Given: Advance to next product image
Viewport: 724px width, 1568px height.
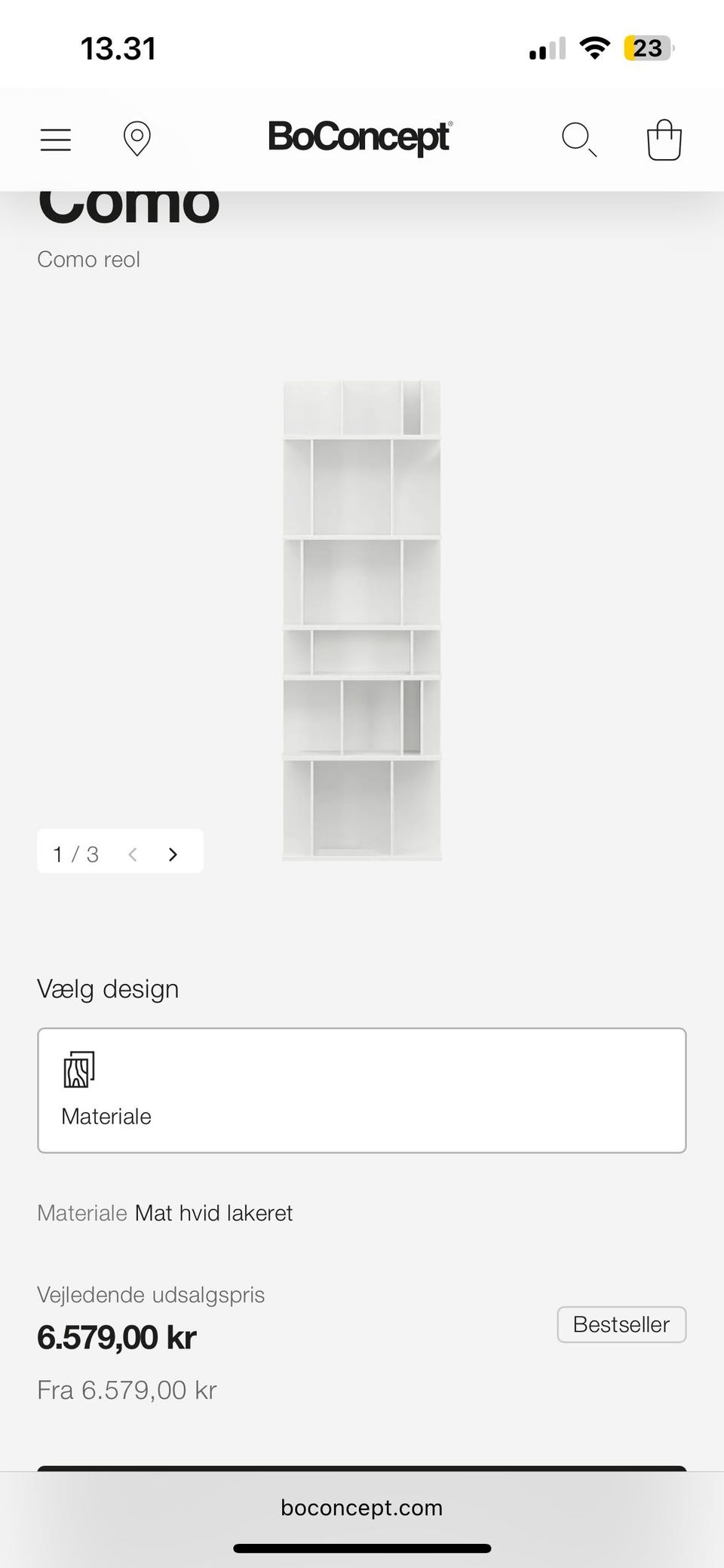Looking at the screenshot, I should (x=172, y=853).
